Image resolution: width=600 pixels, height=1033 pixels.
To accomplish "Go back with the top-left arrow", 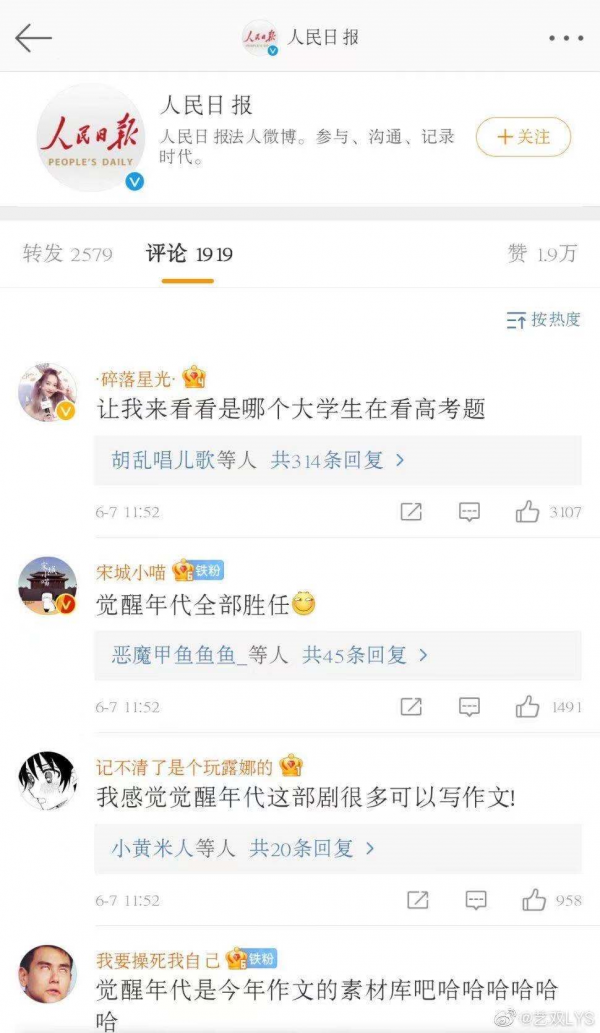I will point(33,38).
